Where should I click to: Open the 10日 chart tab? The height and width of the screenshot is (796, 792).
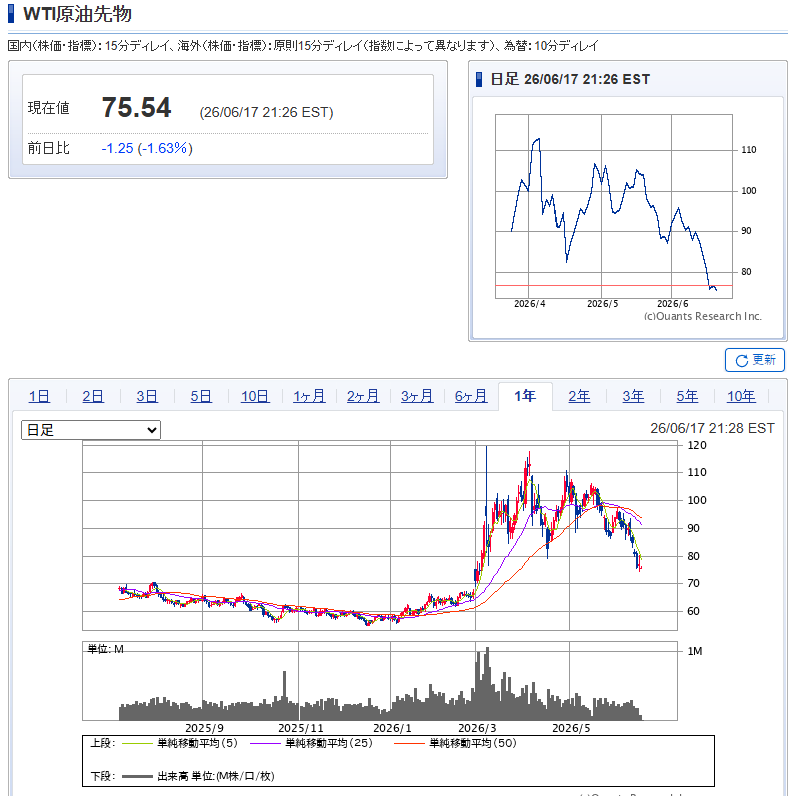point(255,396)
